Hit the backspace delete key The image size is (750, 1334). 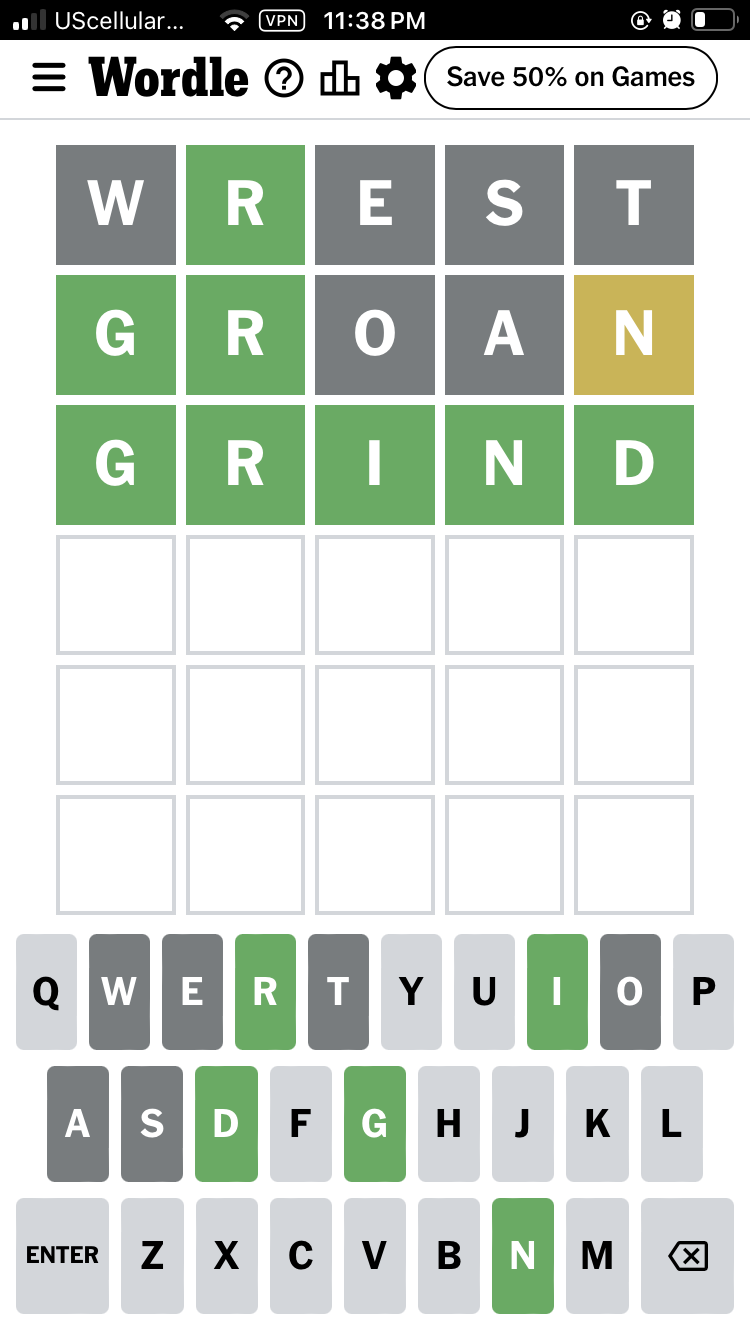coord(687,1256)
